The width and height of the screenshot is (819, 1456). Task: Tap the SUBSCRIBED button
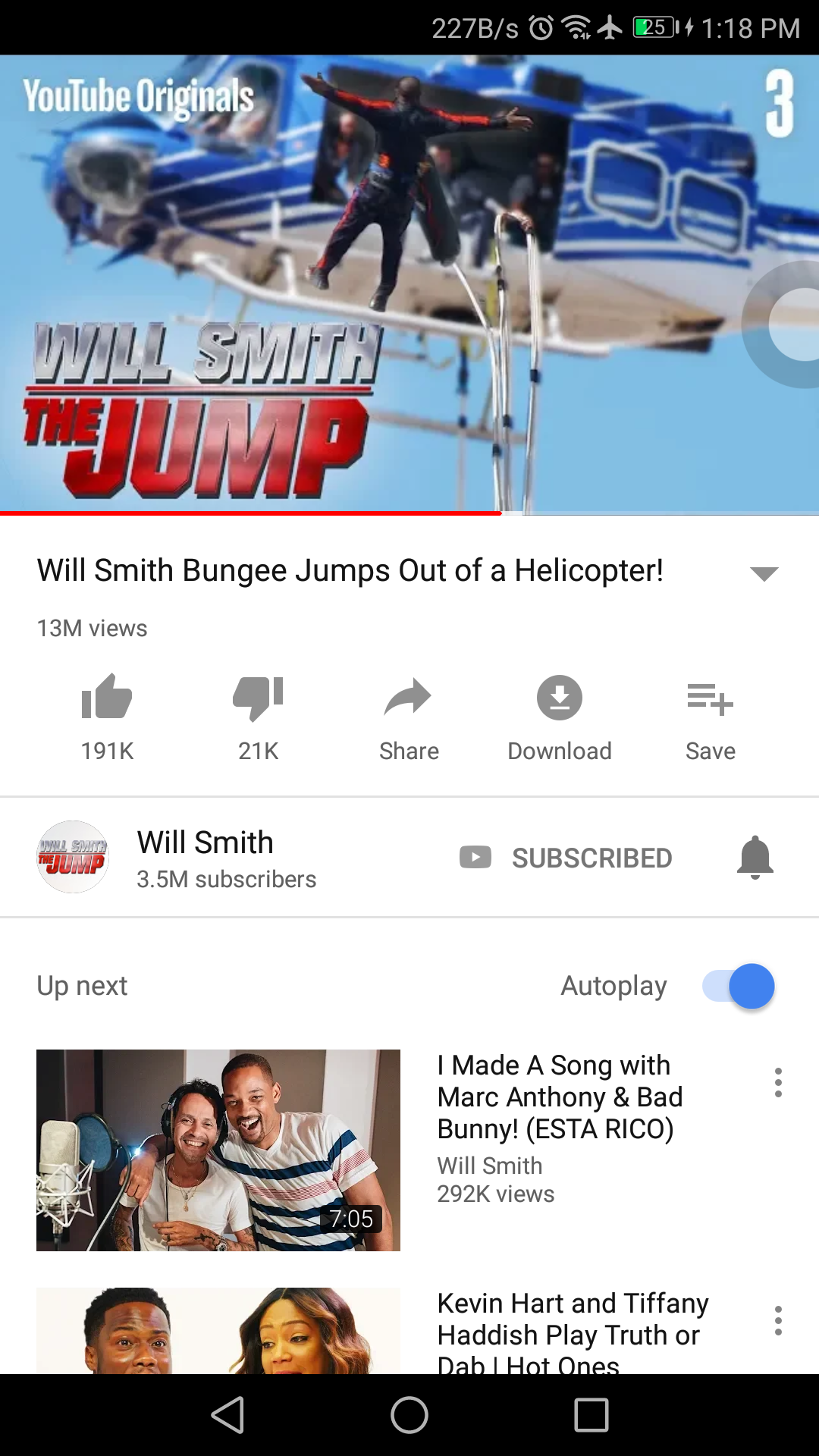click(566, 858)
